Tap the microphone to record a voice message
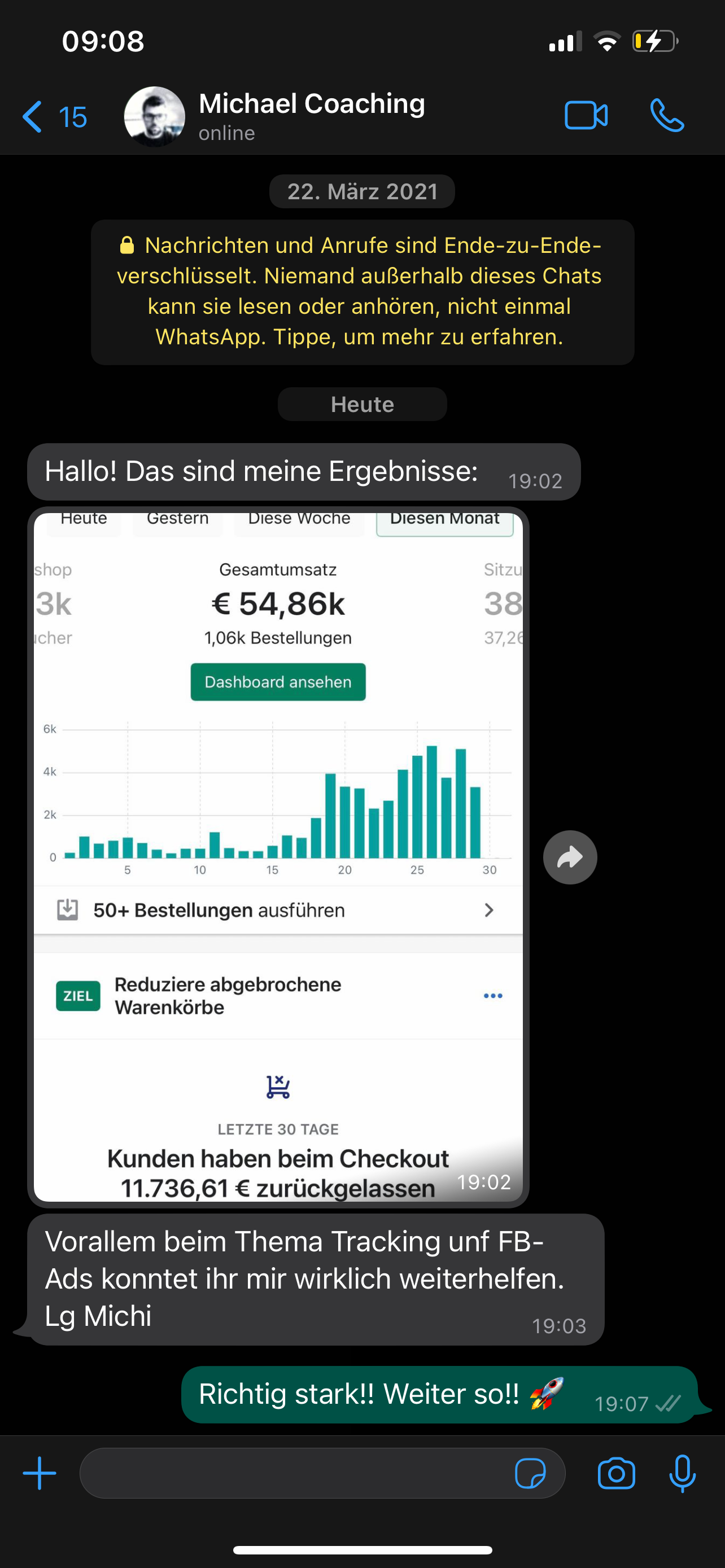This screenshot has height=1568, width=725. [x=683, y=1474]
